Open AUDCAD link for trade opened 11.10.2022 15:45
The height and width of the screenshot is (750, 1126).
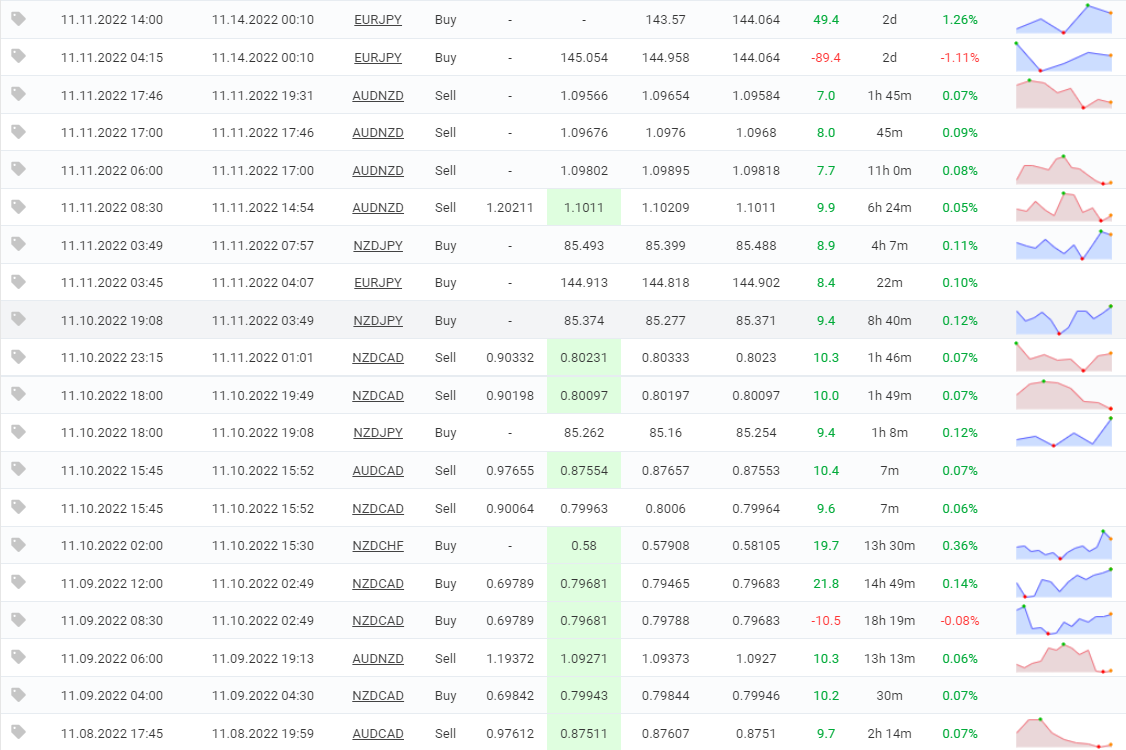click(378, 471)
